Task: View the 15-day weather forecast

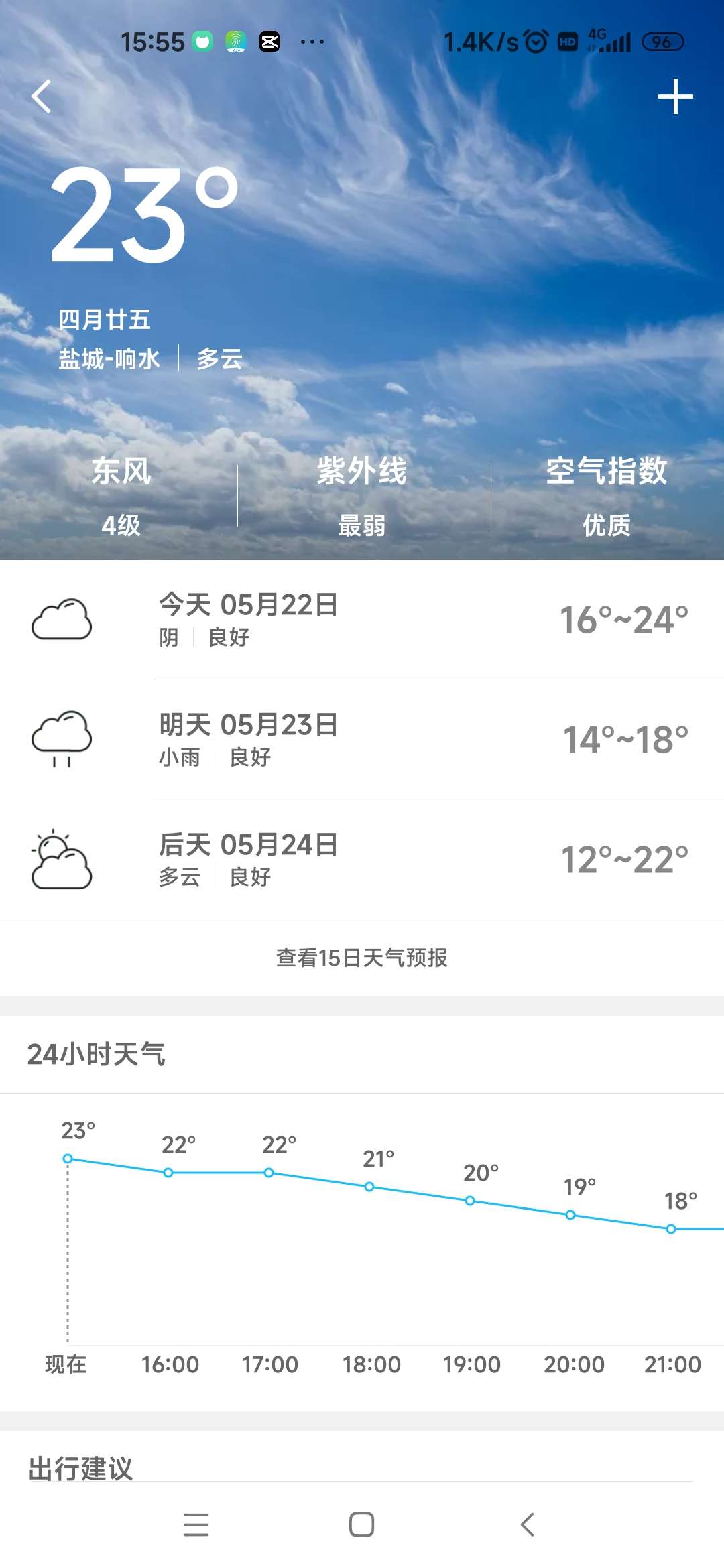Action: click(362, 958)
